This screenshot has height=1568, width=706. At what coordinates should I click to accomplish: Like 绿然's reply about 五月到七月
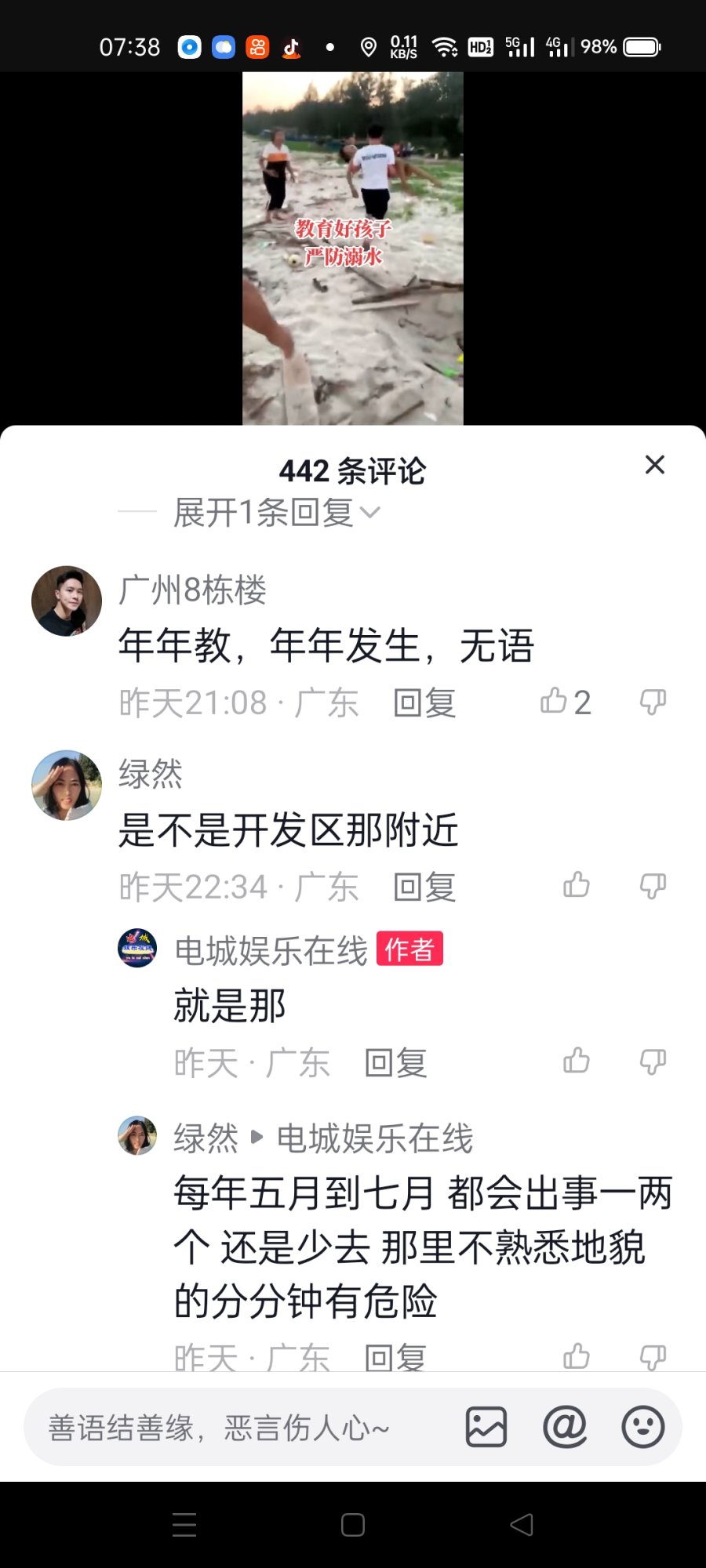pyautogui.click(x=577, y=1355)
